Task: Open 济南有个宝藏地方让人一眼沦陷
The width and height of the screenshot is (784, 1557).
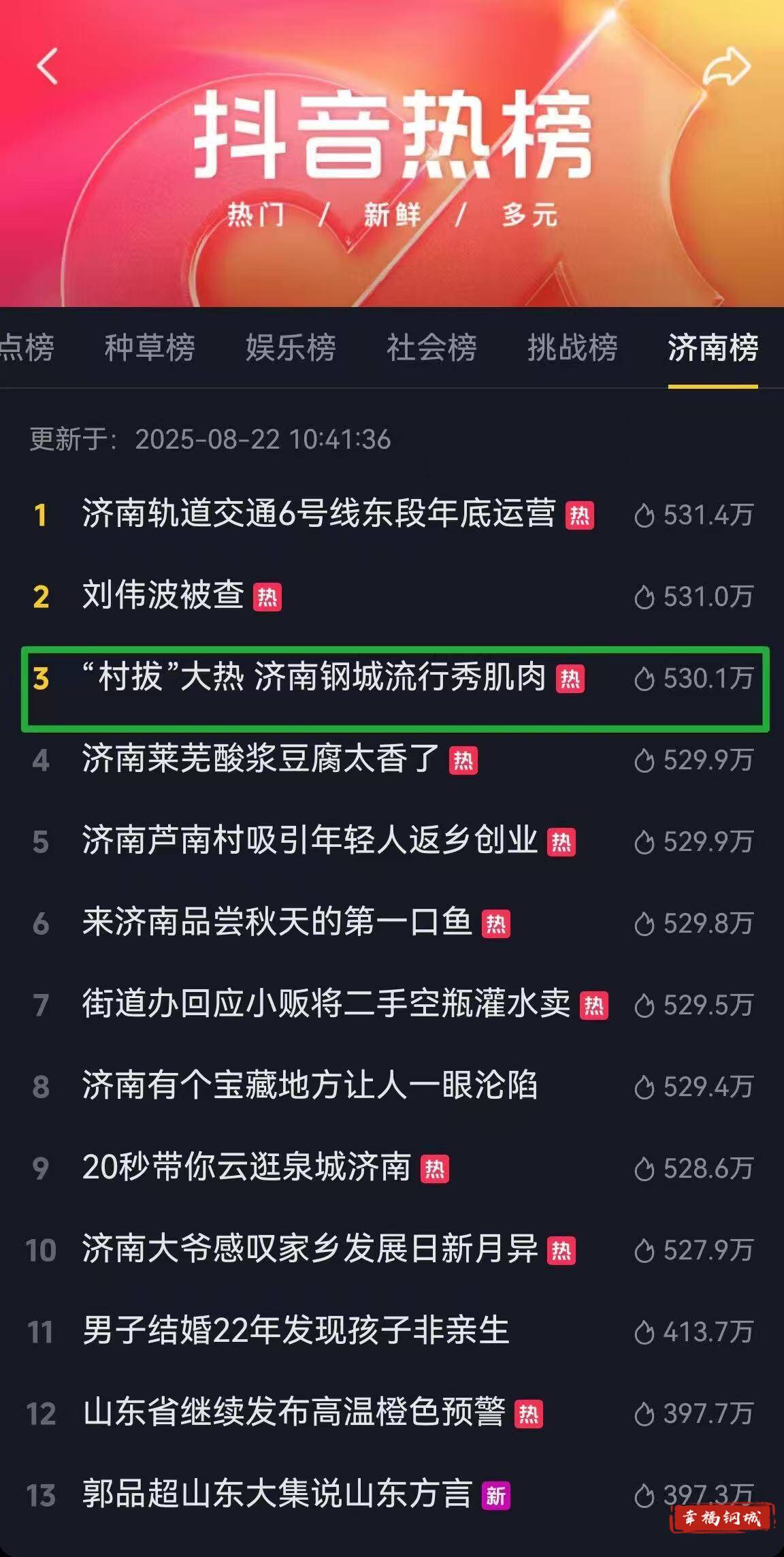Action: pyautogui.click(x=310, y=1087)
